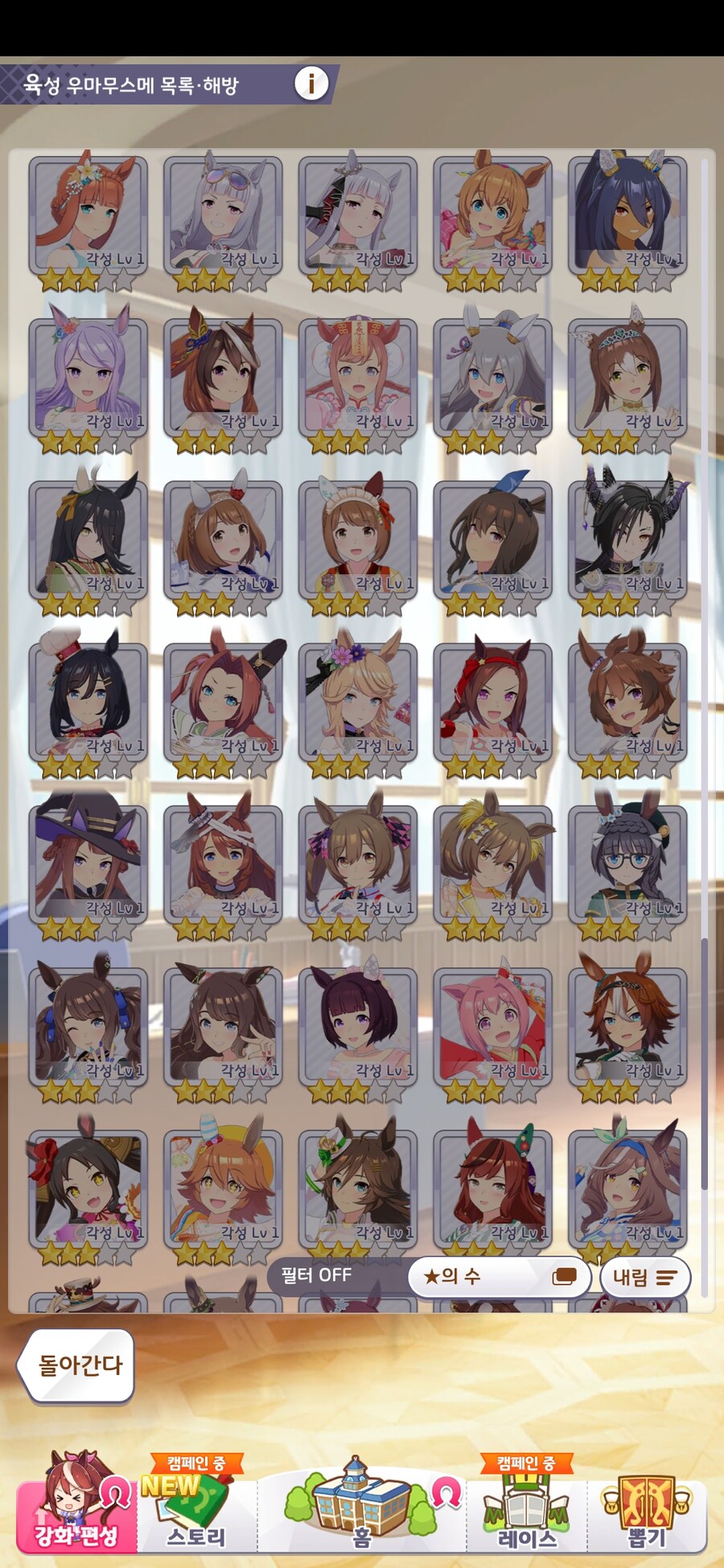
Task: Select the dark-blue-haired tanned character card
Action: [627, 217]
